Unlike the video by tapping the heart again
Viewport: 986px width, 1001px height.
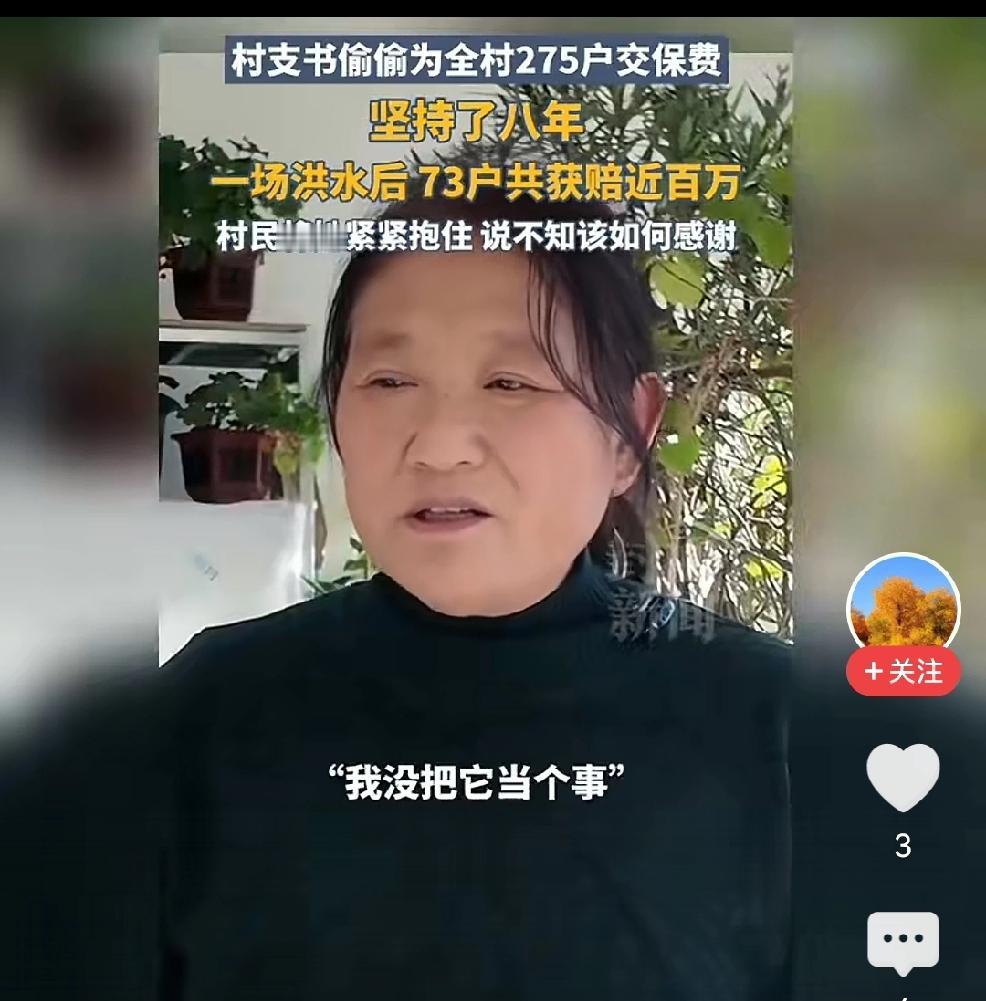coord(902,775)
